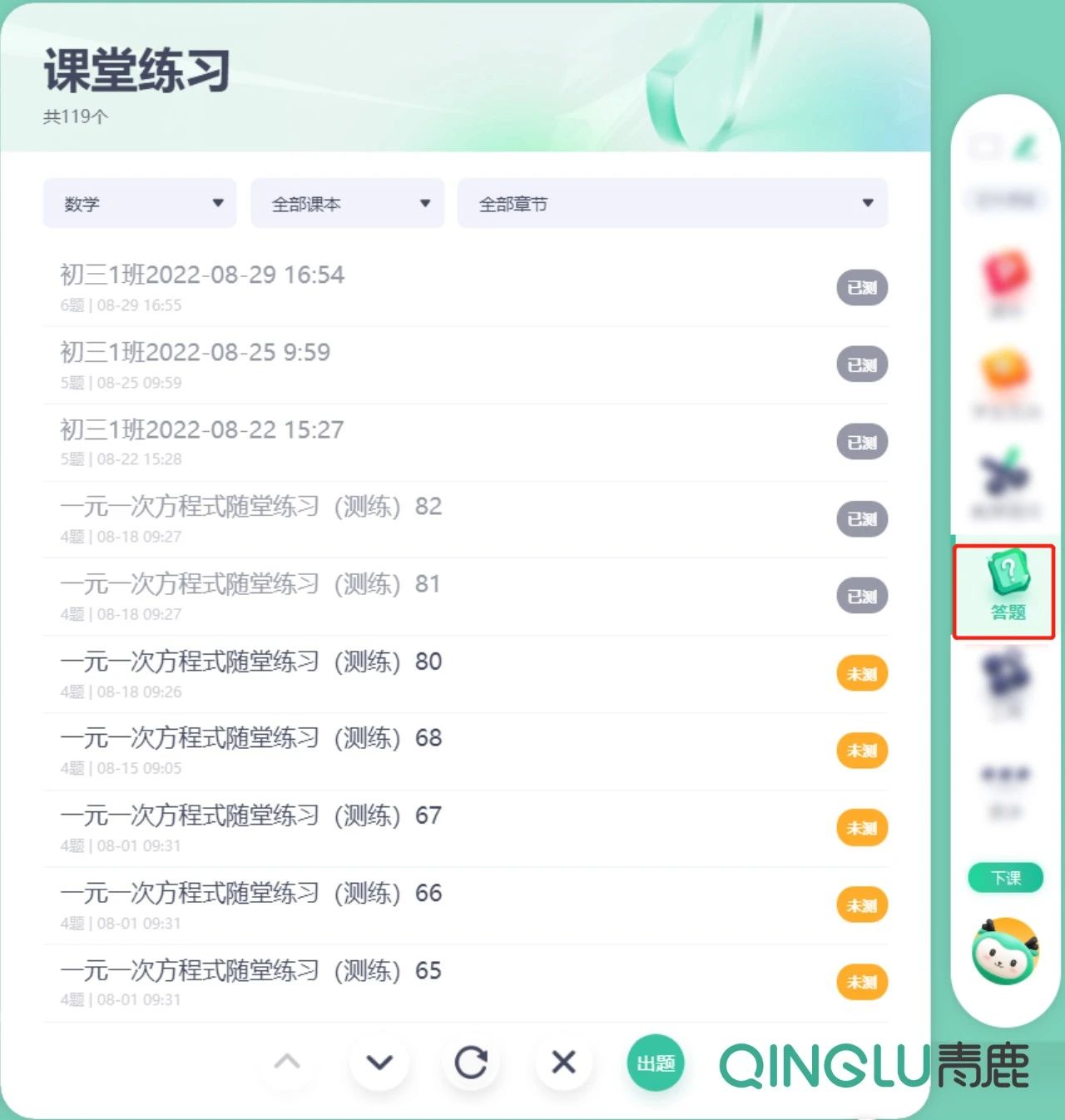Open 初三1班2022-08-25 9:59 exercise

pos(196,353)
